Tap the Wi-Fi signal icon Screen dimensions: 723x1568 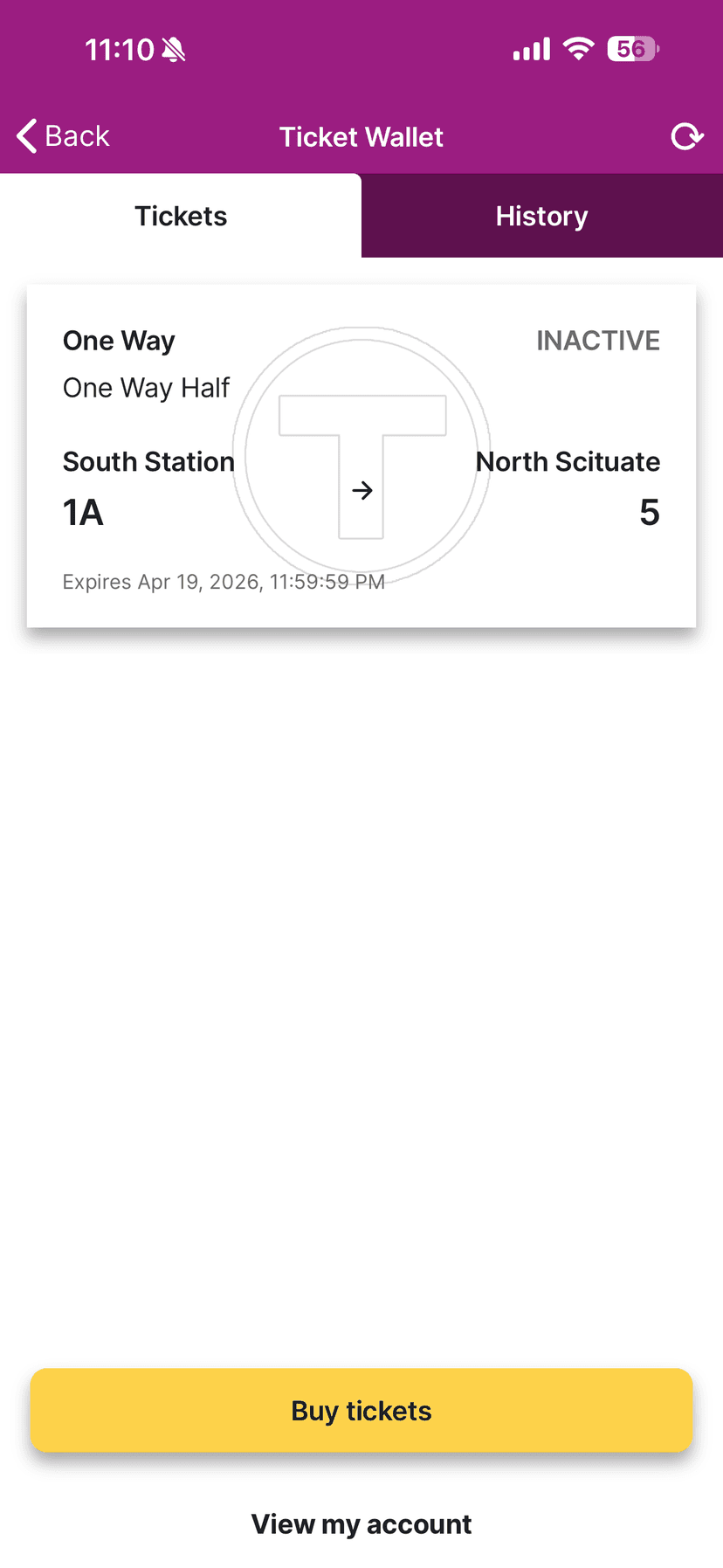(580, 48)
